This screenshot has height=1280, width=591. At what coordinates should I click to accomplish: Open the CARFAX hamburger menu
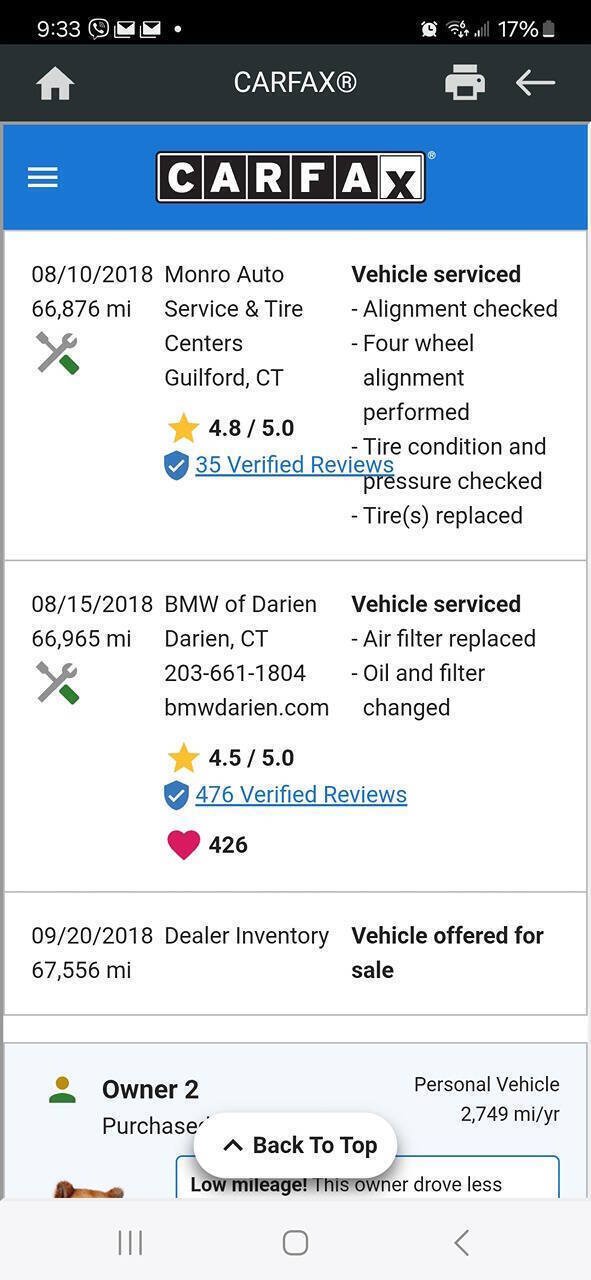(43, 178)
